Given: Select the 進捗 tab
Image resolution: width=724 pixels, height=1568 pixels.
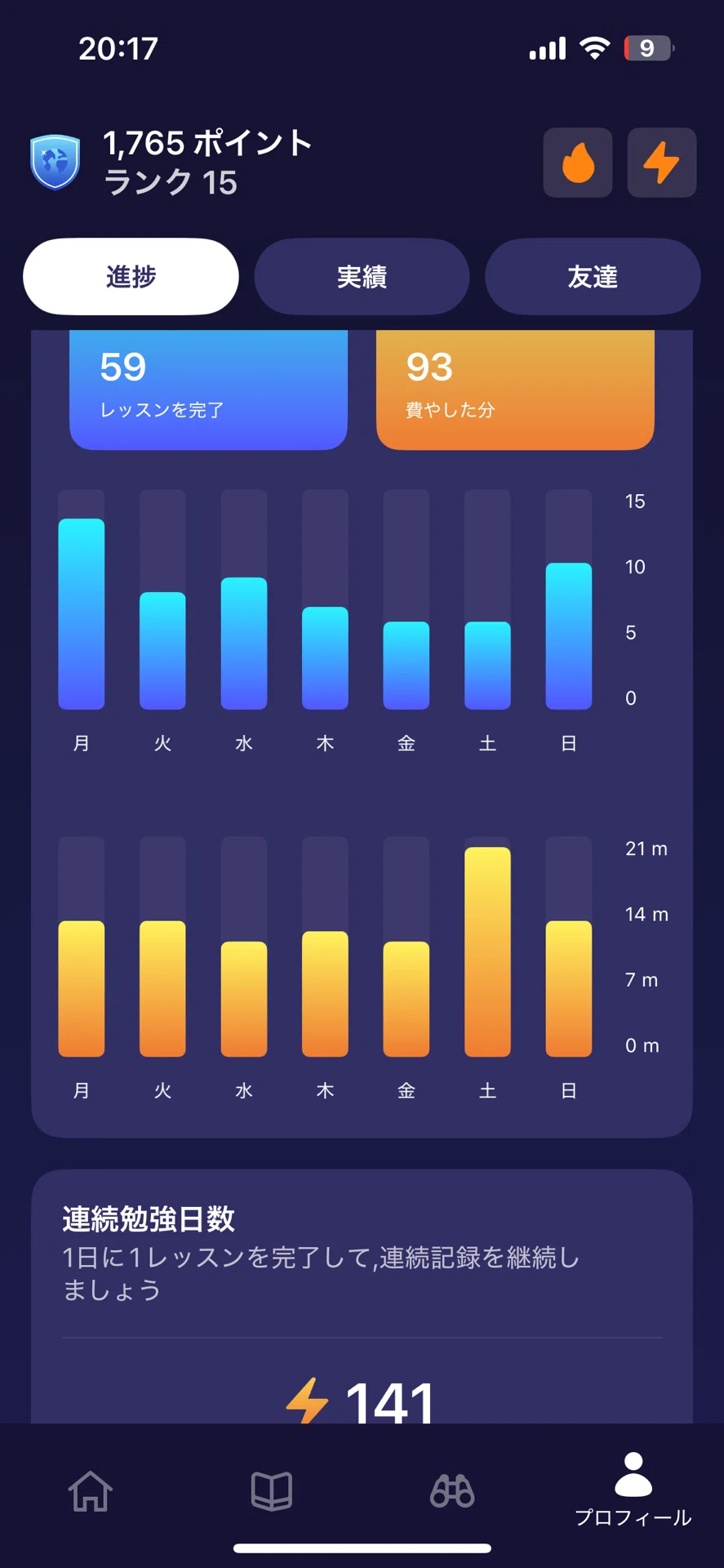Looking at the screenshot, I should (x=131, y=277).
